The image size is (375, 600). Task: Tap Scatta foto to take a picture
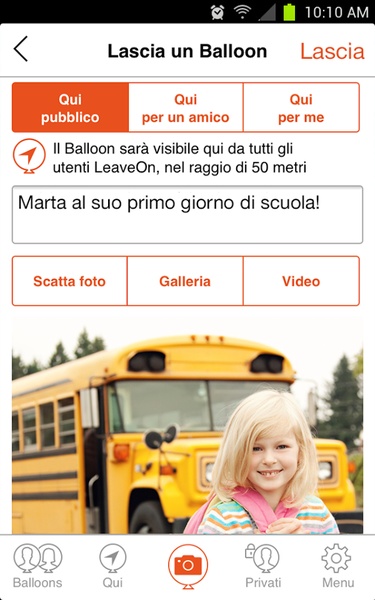[x=70, y=281]
